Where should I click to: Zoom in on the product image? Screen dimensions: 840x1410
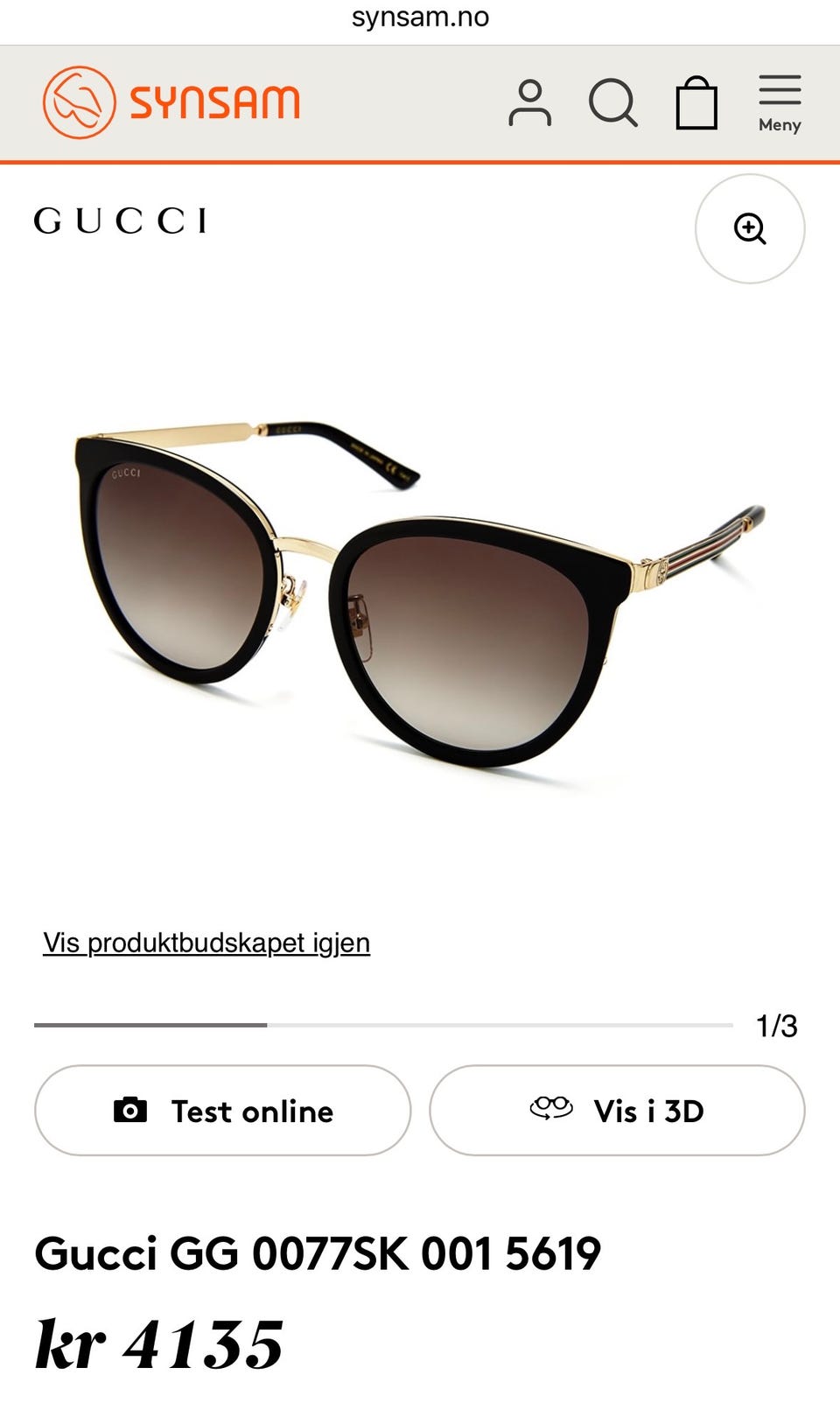click(750, 228)
